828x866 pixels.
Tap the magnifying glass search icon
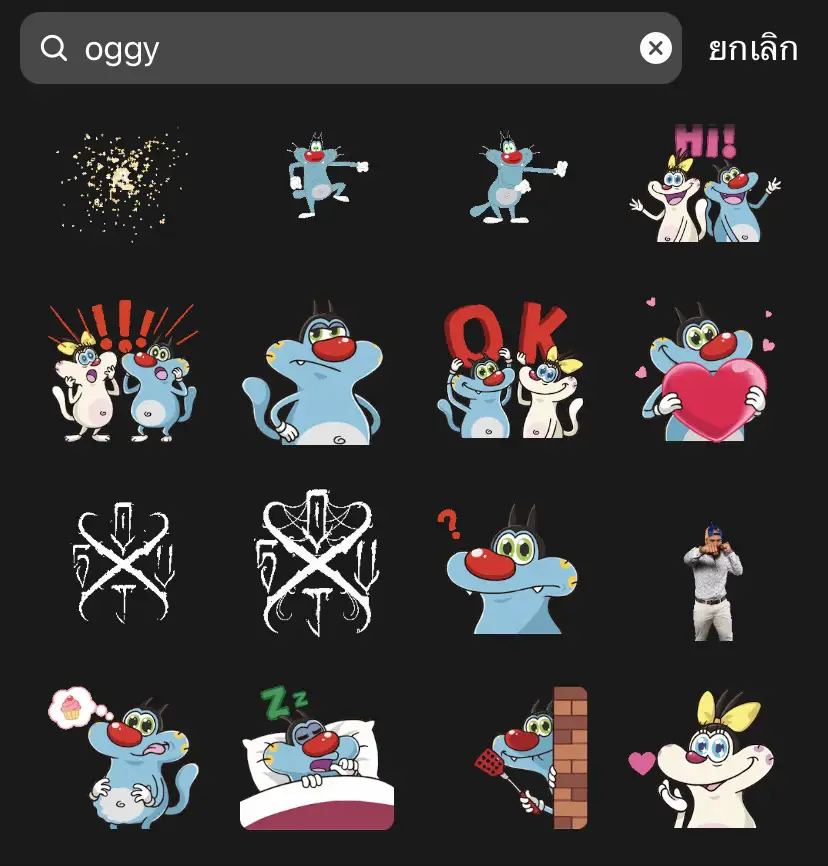pyautogui.click(x=54, y=47)
